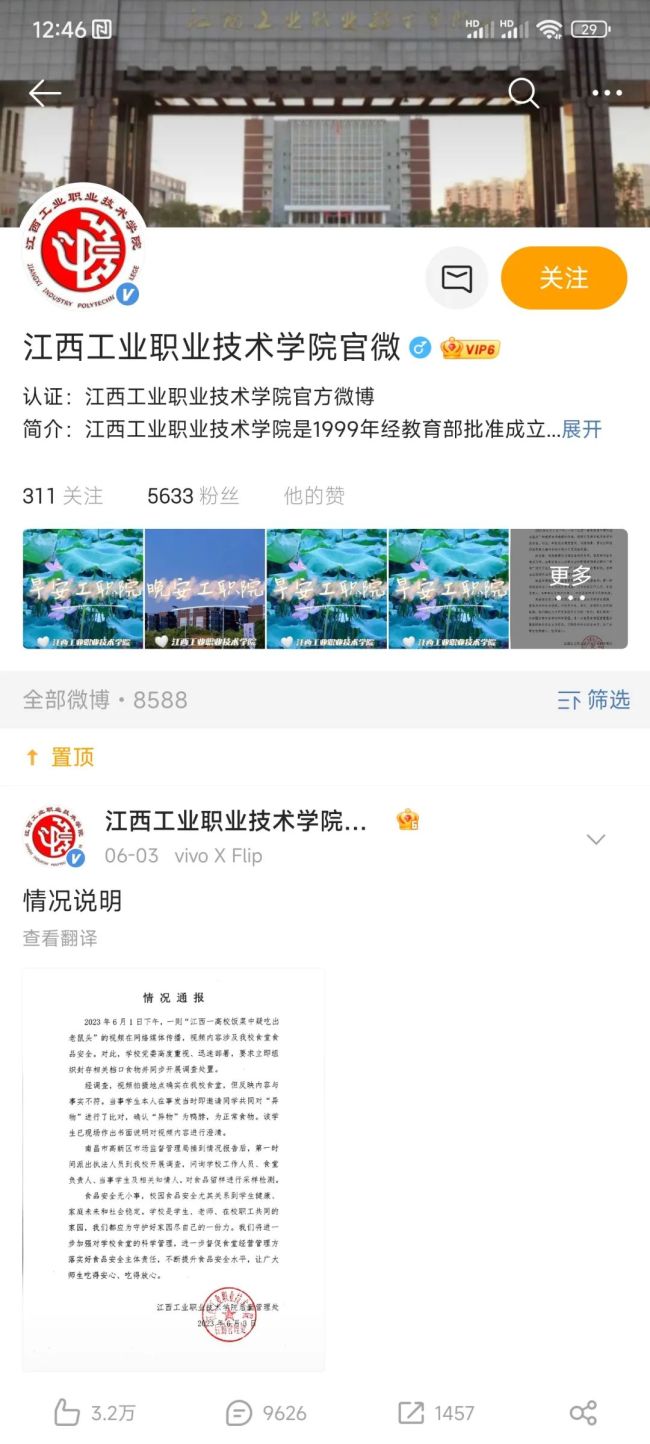Send a private message to this account
This screenshot has width=650, height=1444.
pyautogui.click(x=457, y=278)
